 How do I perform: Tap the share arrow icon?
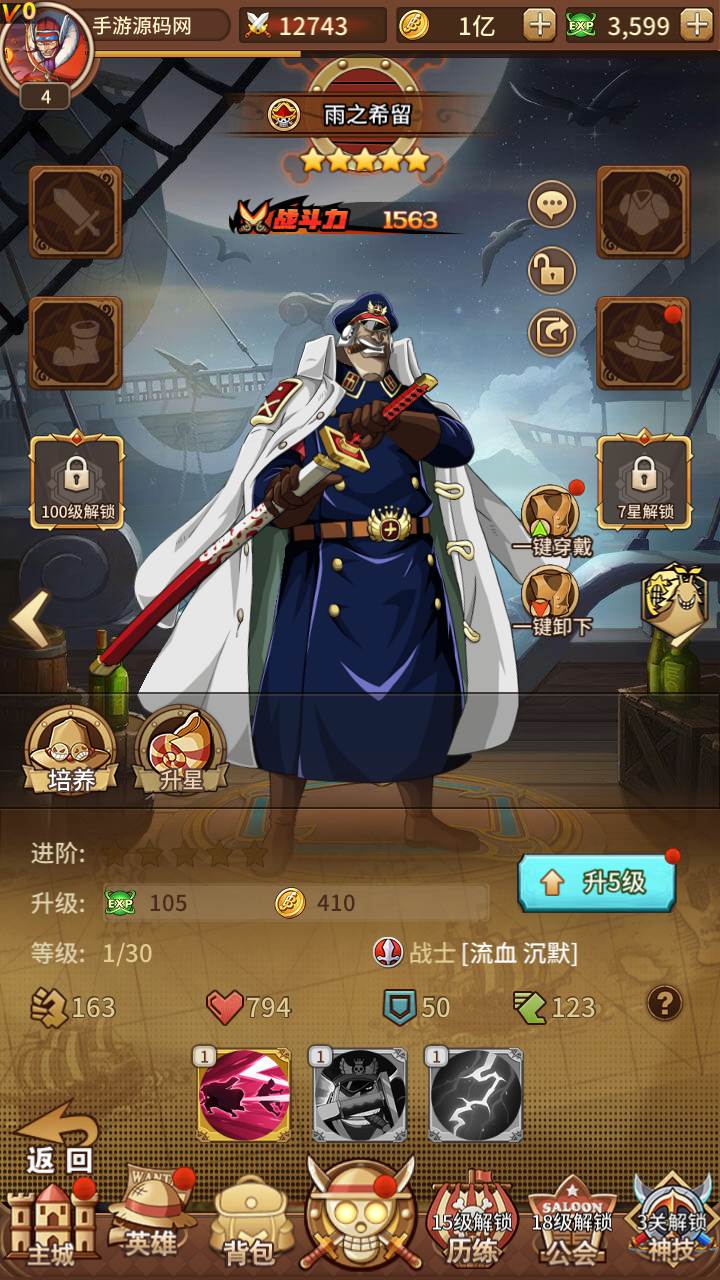pyautogui.click(x=552, y=332)
